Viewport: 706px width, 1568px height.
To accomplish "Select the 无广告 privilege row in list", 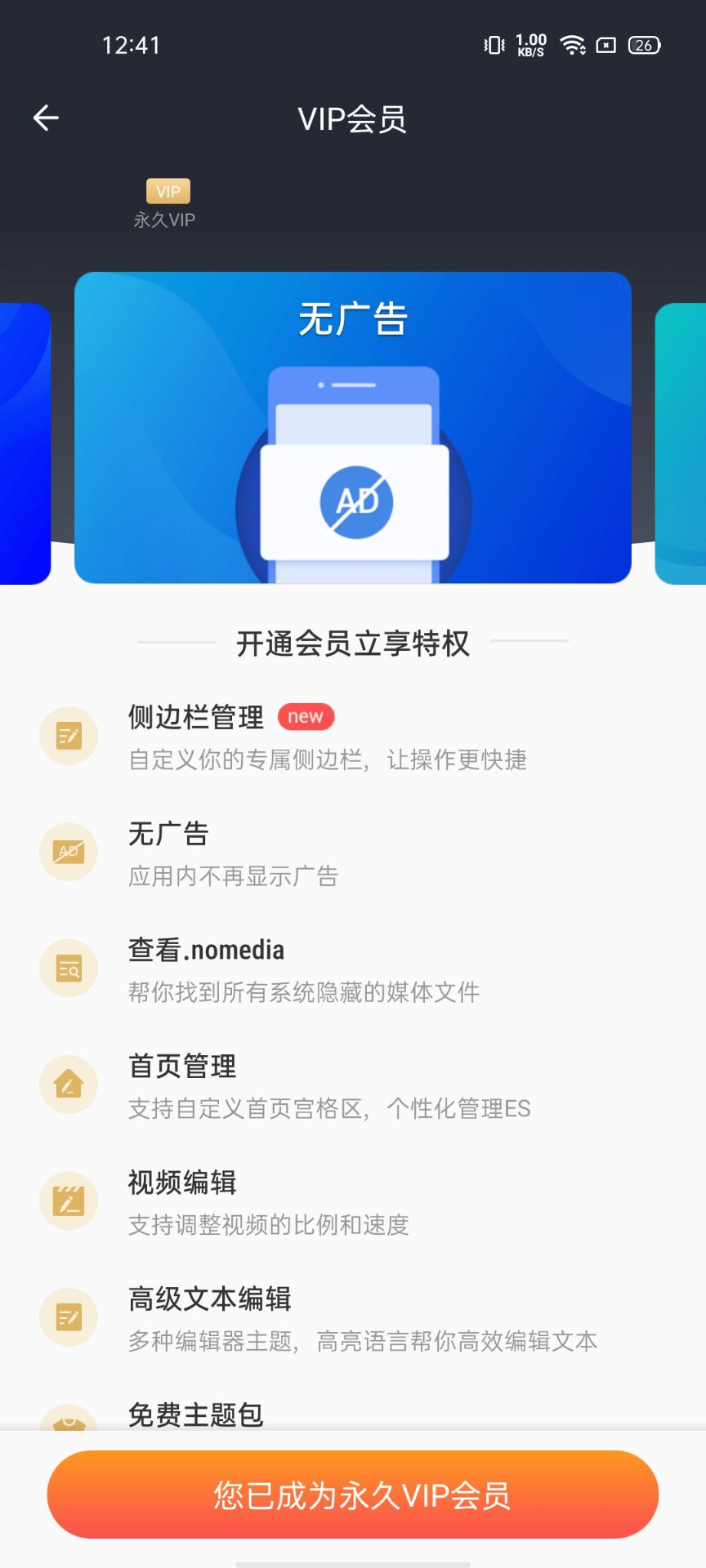I will tap(353, 853).
